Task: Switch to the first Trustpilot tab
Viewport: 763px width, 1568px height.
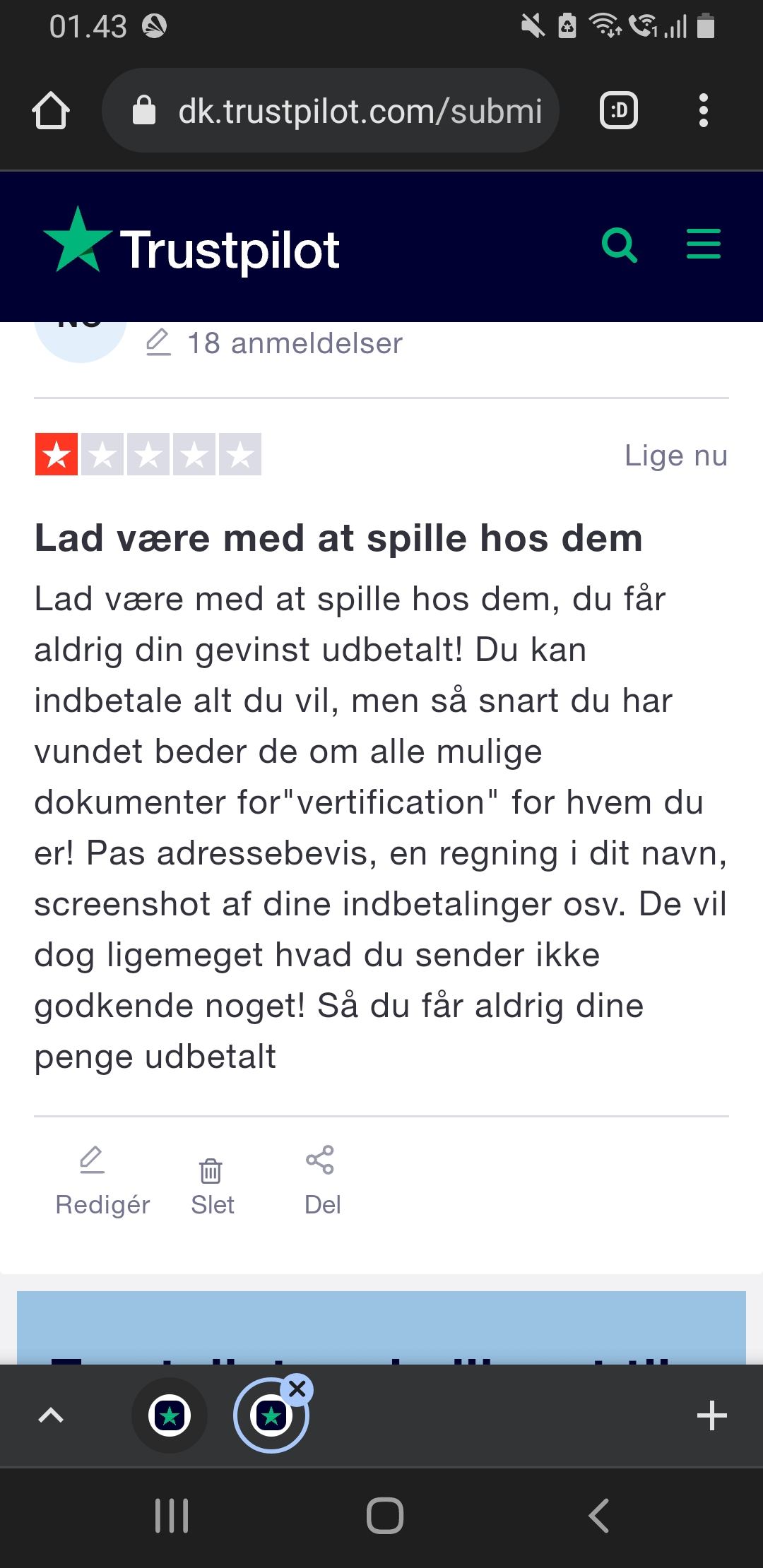Action: click(x=170, y=1415)
